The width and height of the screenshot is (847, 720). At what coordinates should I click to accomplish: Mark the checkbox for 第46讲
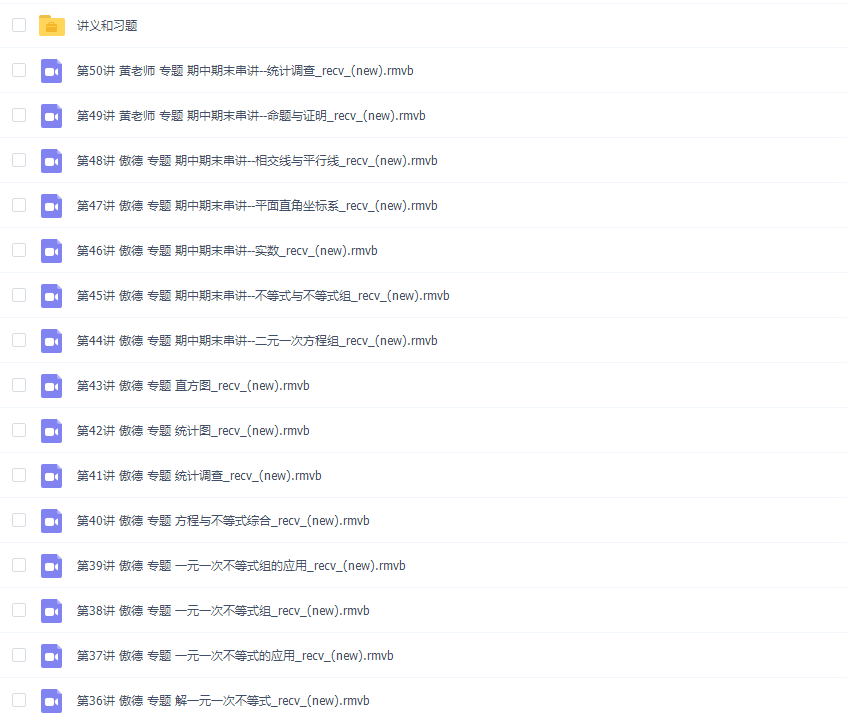[x=19, y=250]
